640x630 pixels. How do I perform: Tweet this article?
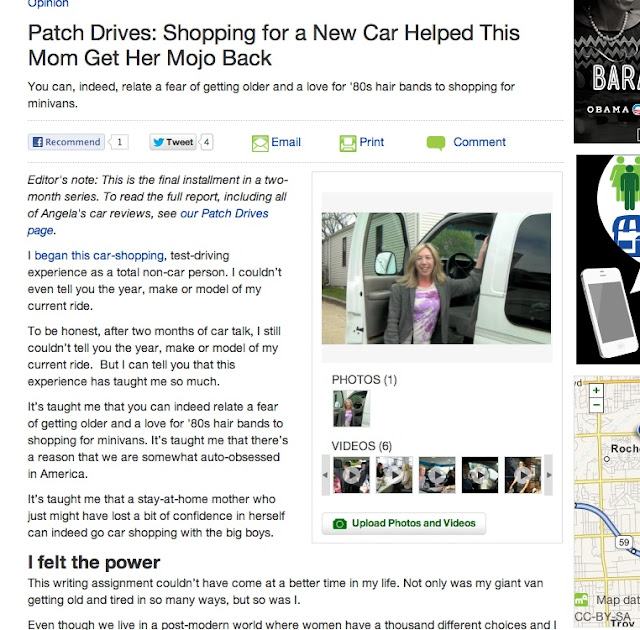173,142
